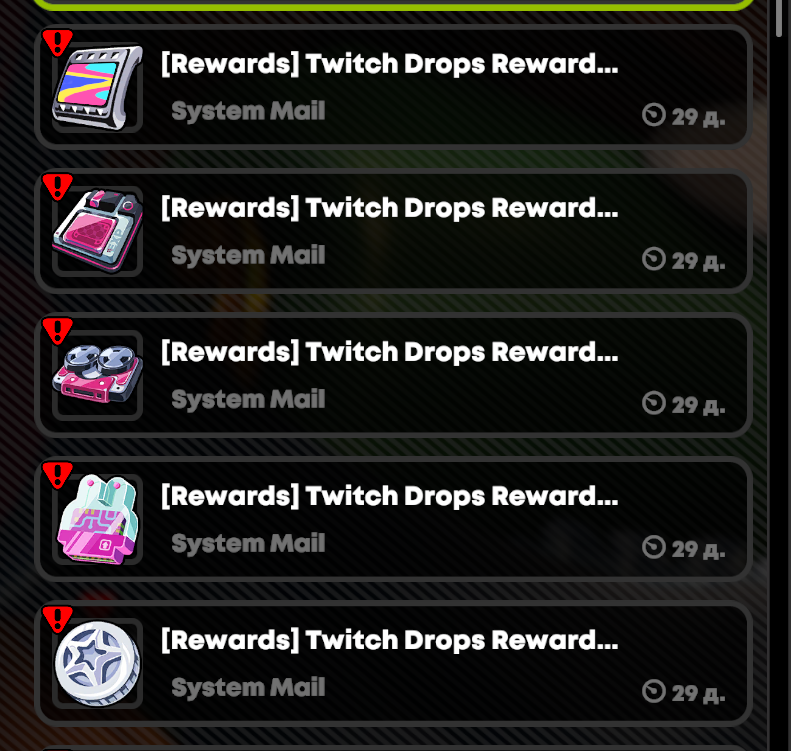
Task: Open the Twitch Drops mail with tape reel icon
Action: (394, 376)
